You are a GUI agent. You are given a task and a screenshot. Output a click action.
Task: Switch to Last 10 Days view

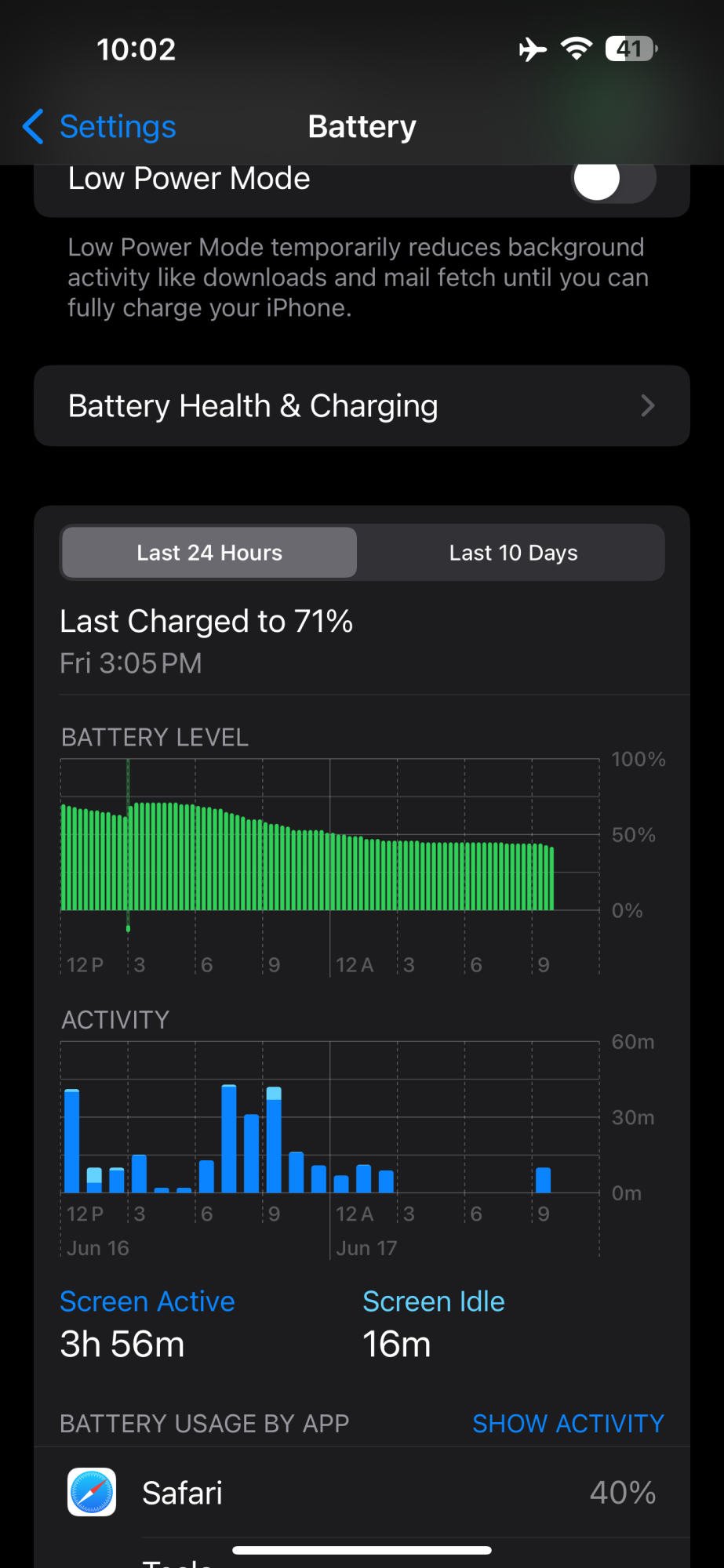[x=513, y=553]
